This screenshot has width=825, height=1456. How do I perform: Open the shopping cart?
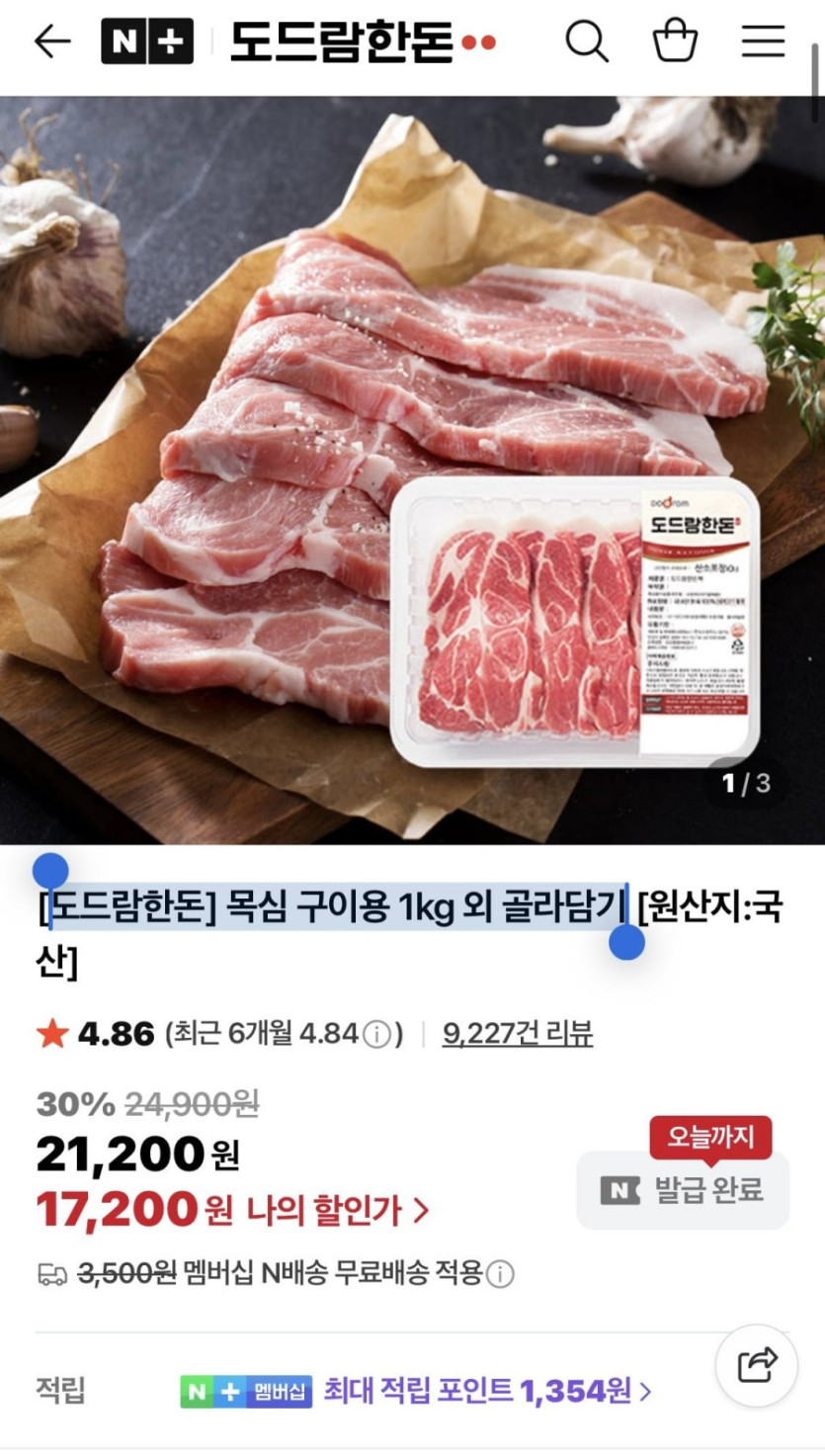point(677,42)
